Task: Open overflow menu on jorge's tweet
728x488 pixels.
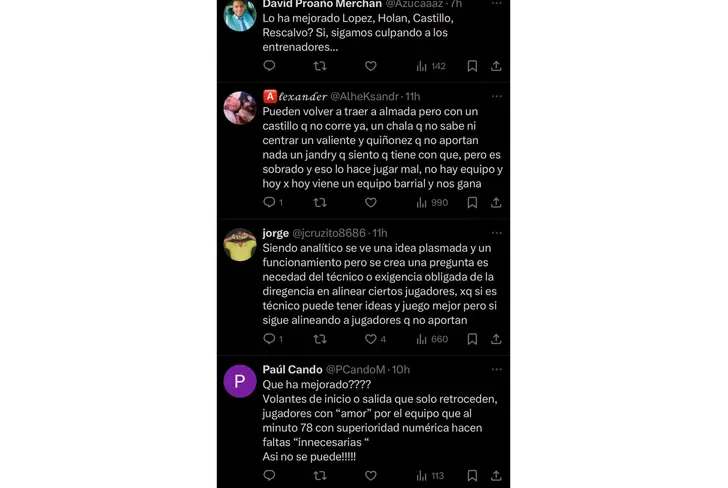Action: (496, 233)
